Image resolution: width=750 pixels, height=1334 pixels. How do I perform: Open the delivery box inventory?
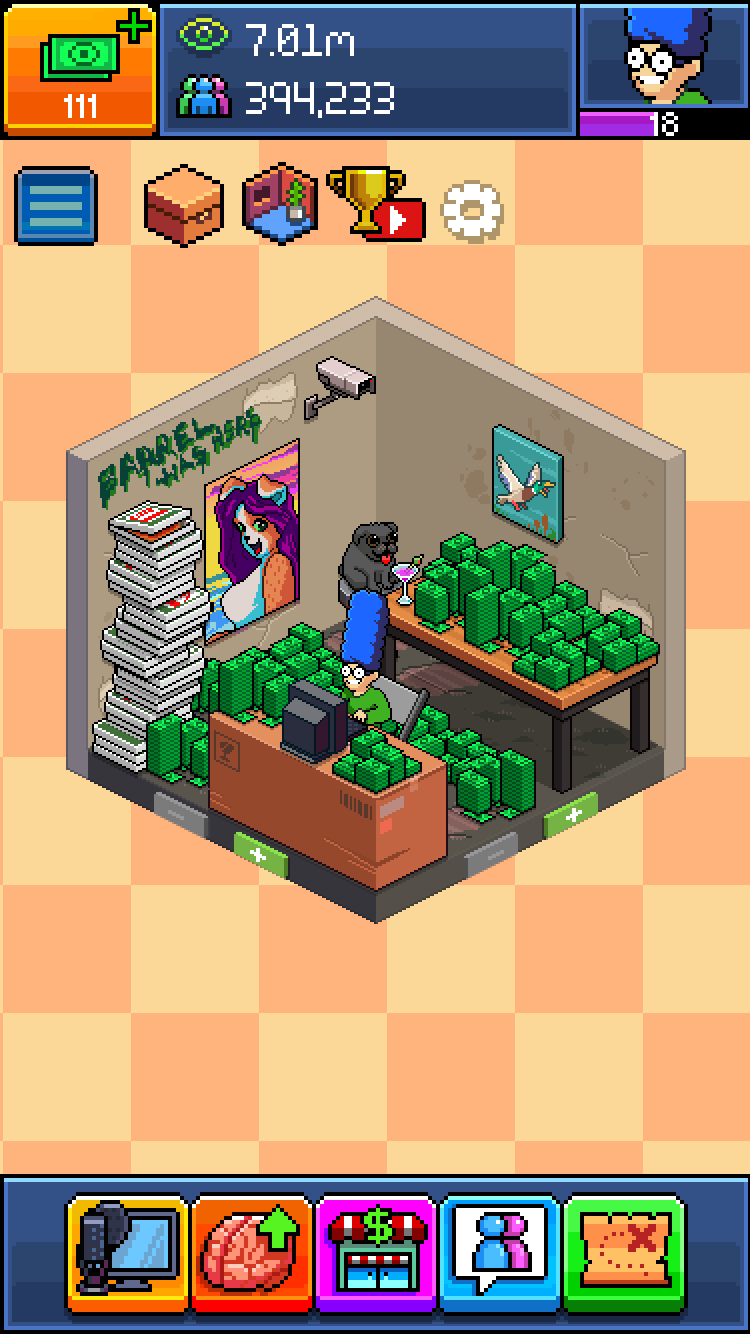pos(183,207)
